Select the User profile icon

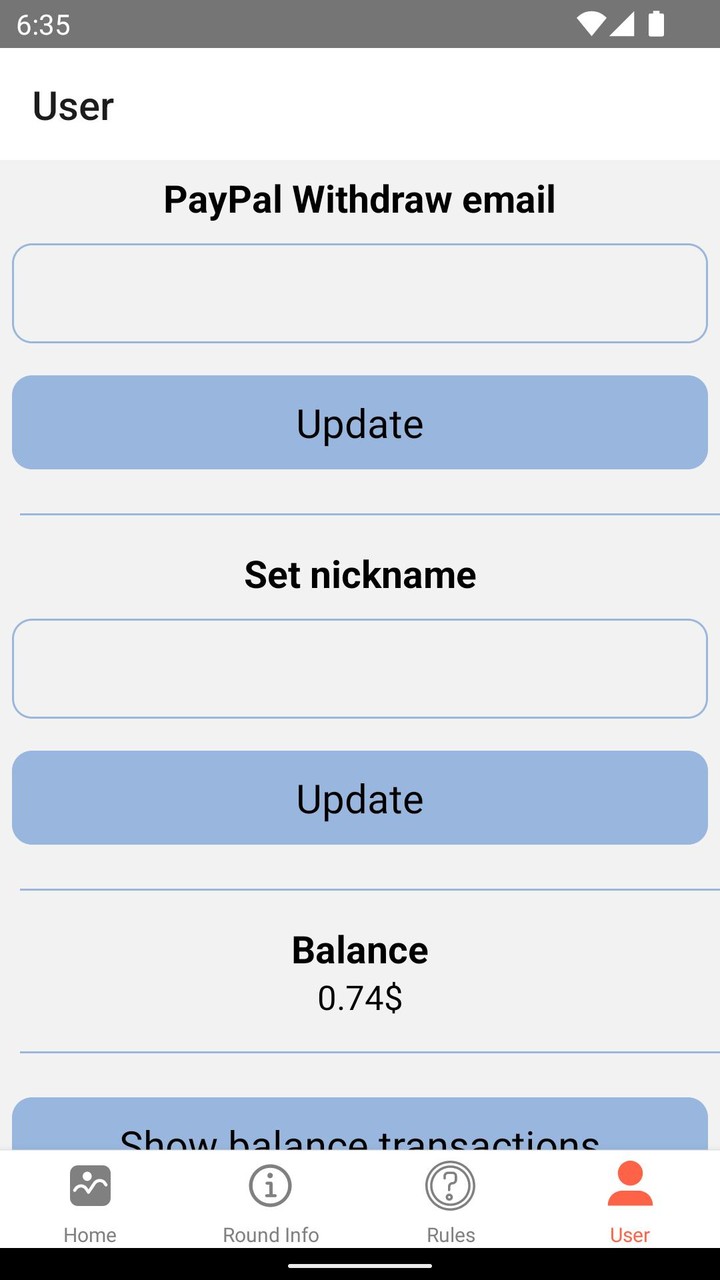pos(629,1184)
